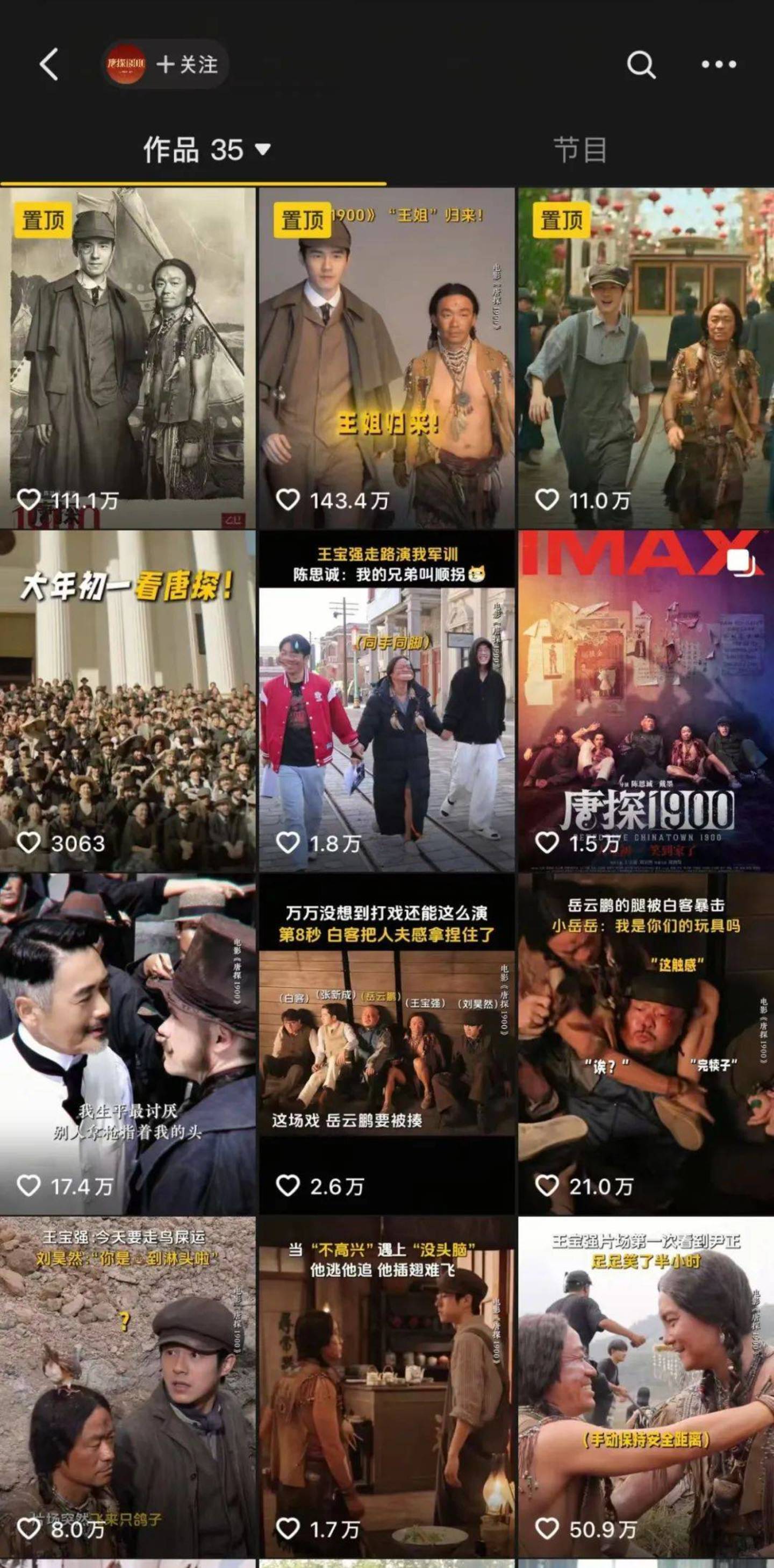Image resolution: width=774 pixels, height=1568 pixels.
Task: View the IMAX 唐探1900 poster post
Action: [x=646, y=700]
